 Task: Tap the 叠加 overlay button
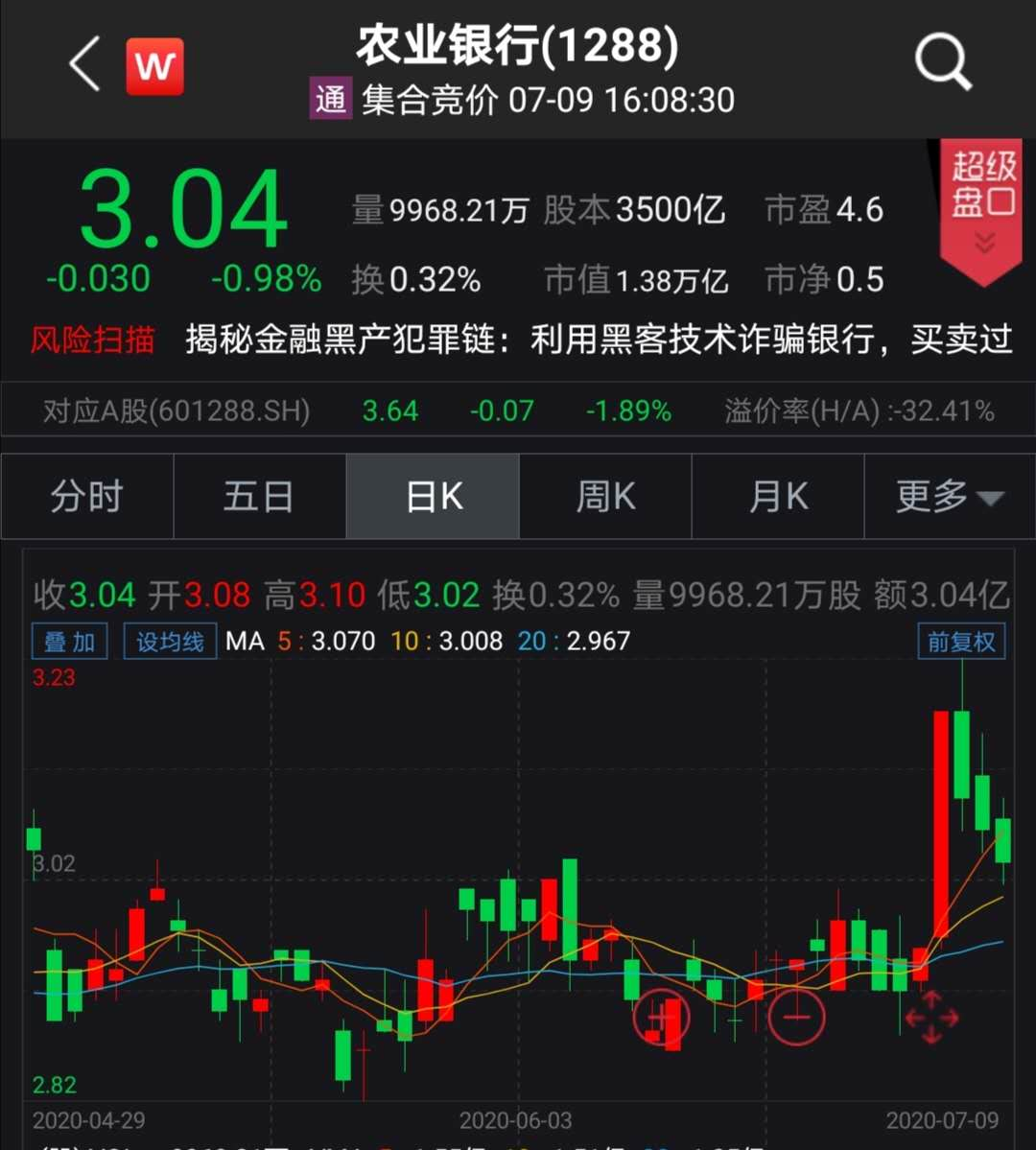[x=70, y=642]
